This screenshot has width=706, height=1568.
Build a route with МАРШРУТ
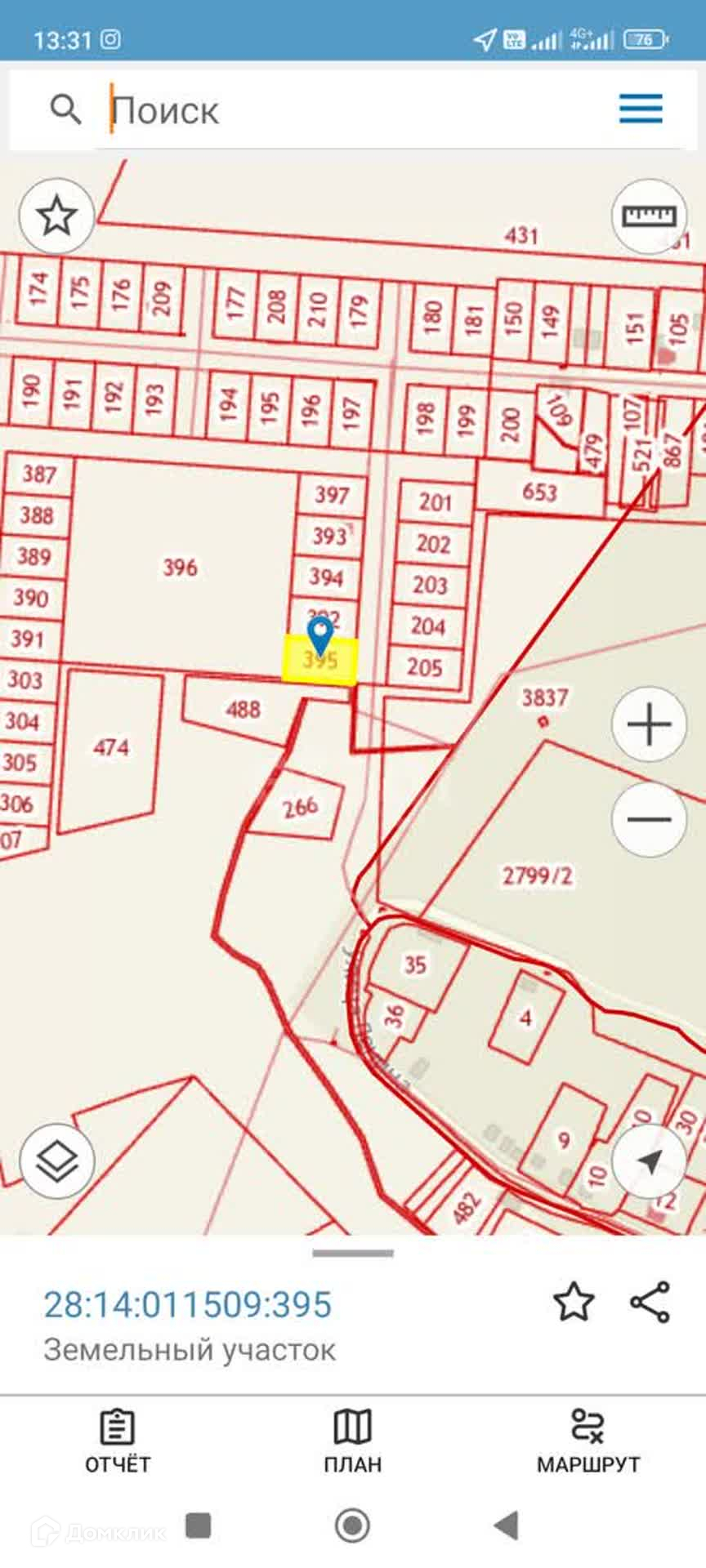[588, 1442]
